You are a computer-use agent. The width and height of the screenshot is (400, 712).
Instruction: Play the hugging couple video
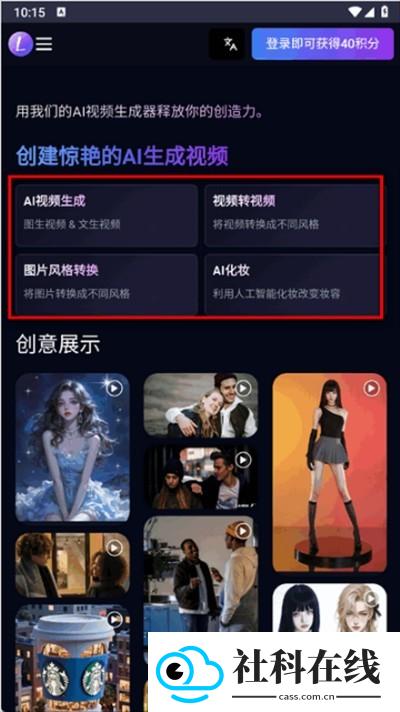pos(201,405)
